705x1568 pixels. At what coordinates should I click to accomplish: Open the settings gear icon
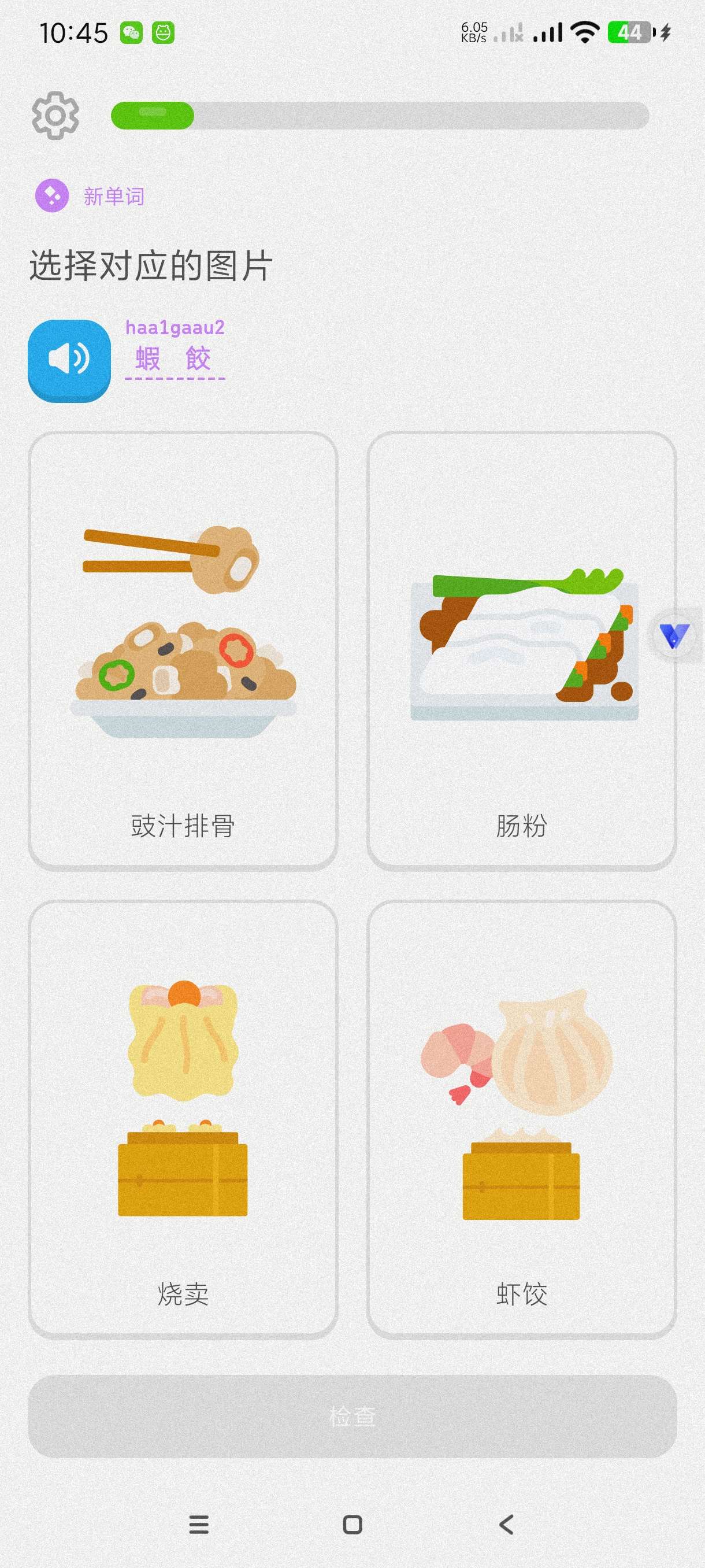[55, 116]
